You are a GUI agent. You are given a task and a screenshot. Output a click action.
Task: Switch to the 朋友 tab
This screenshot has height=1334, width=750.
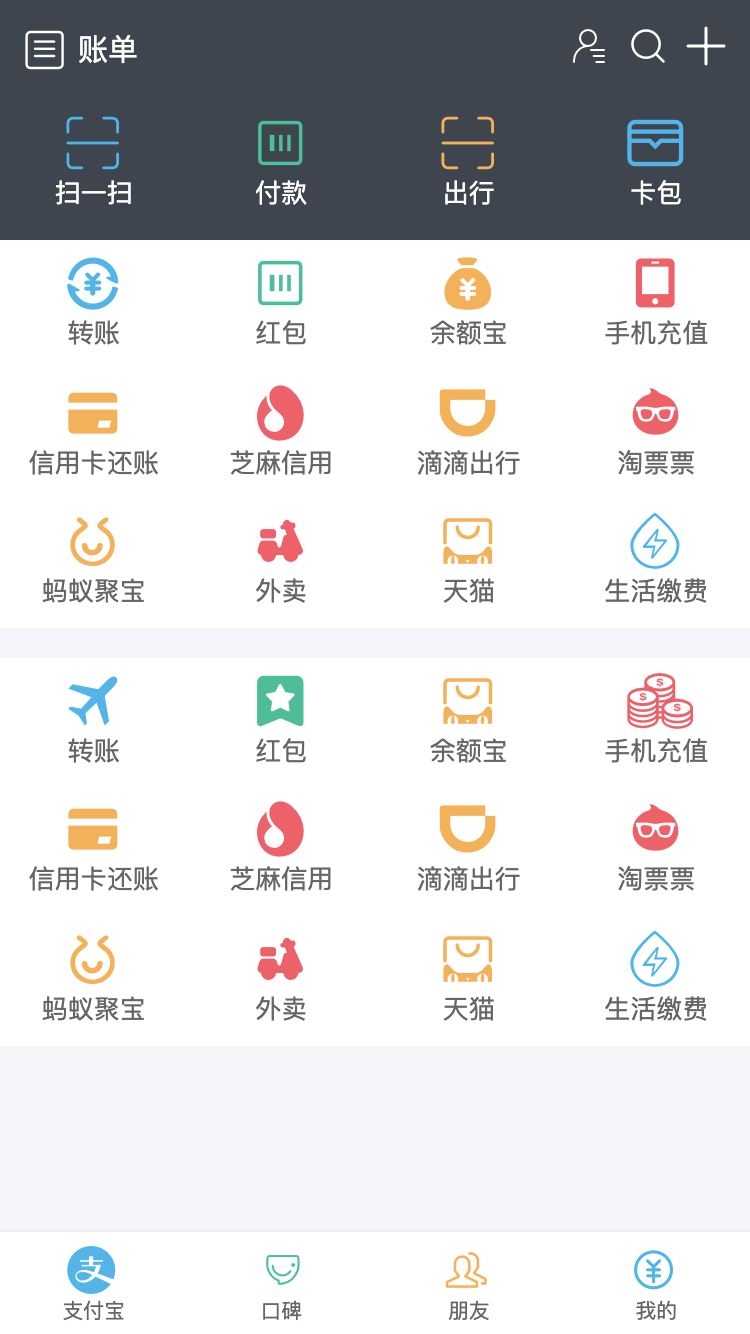coord(468,1284)
